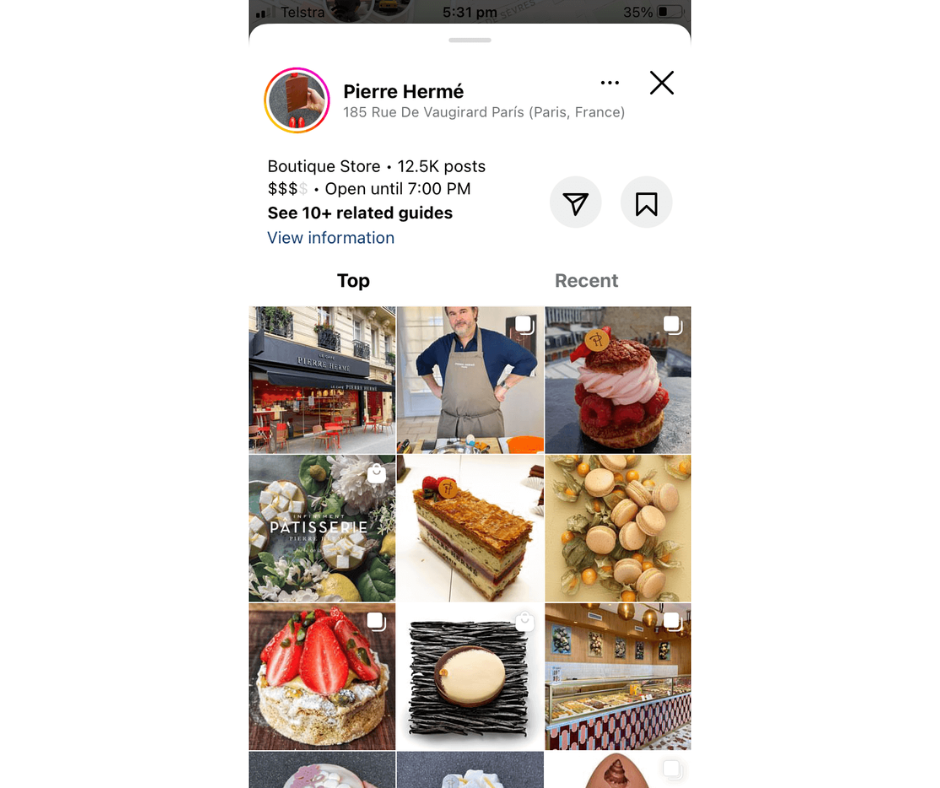Open the three-dot options menu
940x788 pixels.
click(x=609, y=83)
